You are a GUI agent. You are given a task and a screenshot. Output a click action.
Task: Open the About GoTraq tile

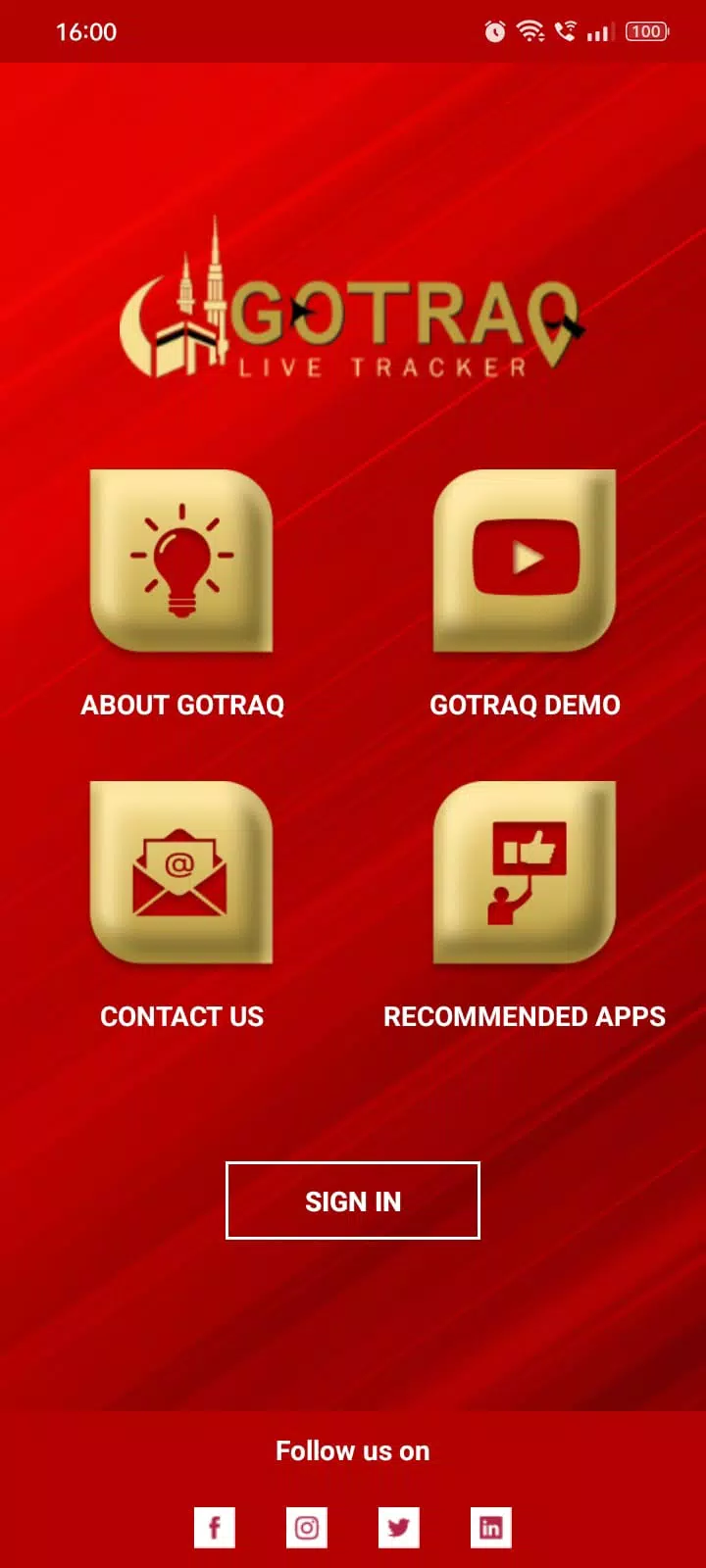(x=181, y=561)
